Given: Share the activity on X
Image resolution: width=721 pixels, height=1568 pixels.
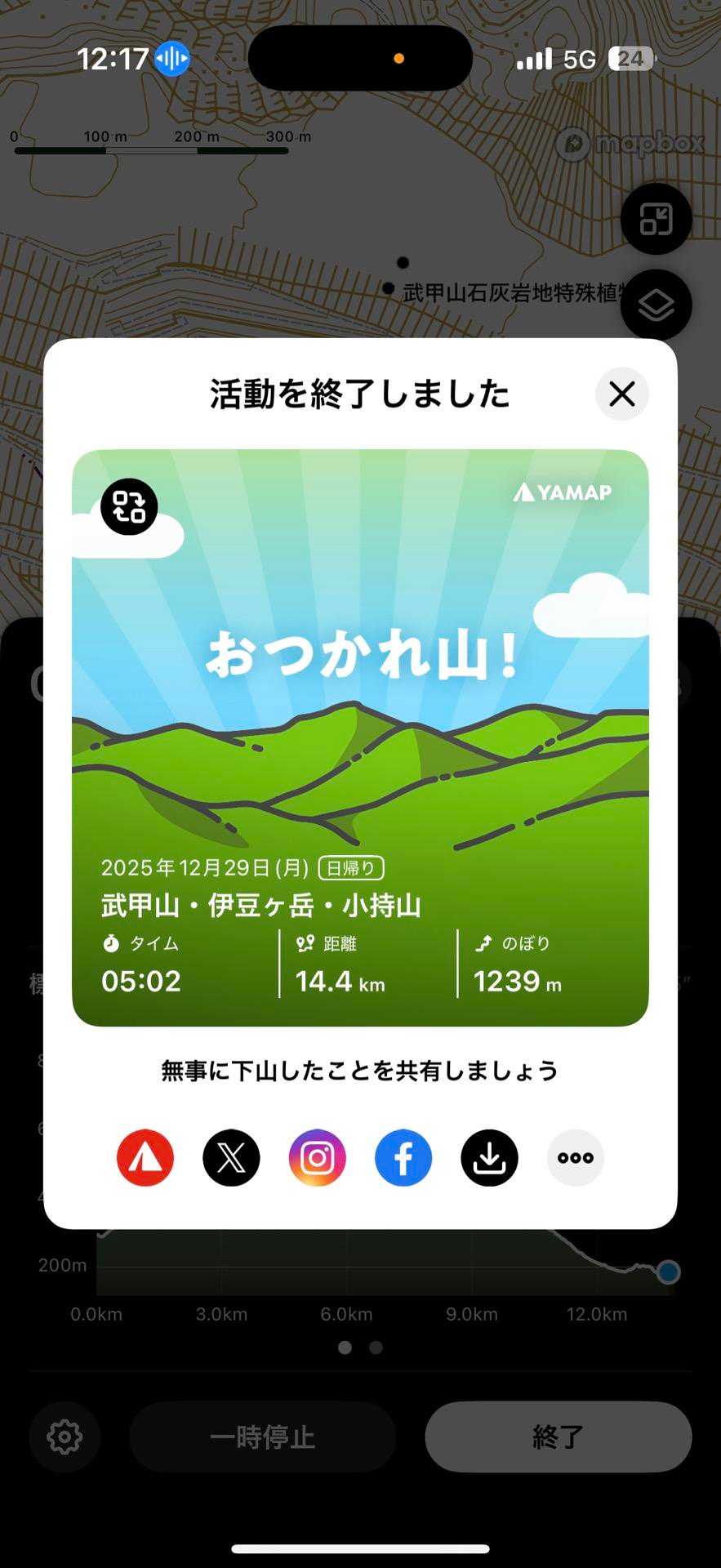Looking at the screenshot, I should click(x=231, y=1157).
